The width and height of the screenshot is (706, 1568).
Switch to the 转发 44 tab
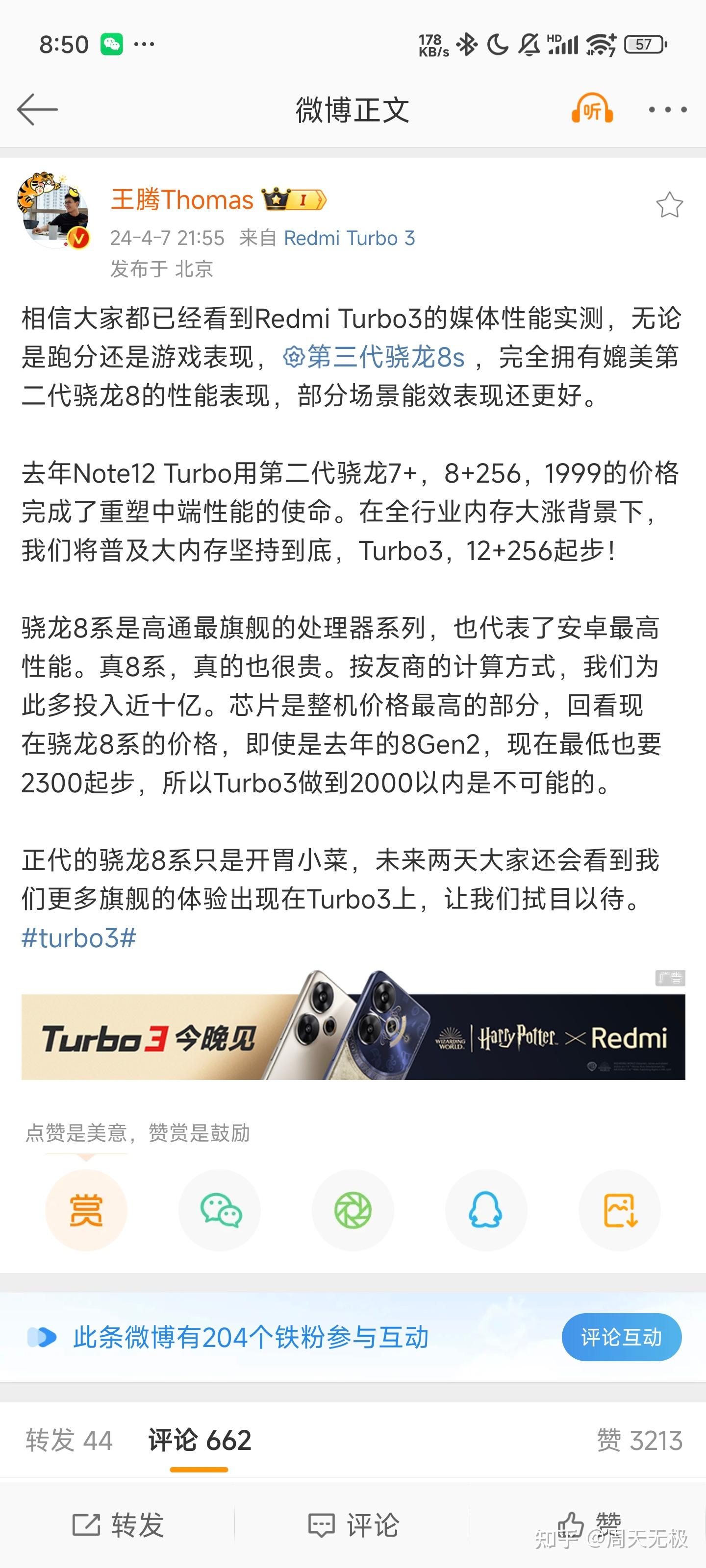(x=69, y=1441)
